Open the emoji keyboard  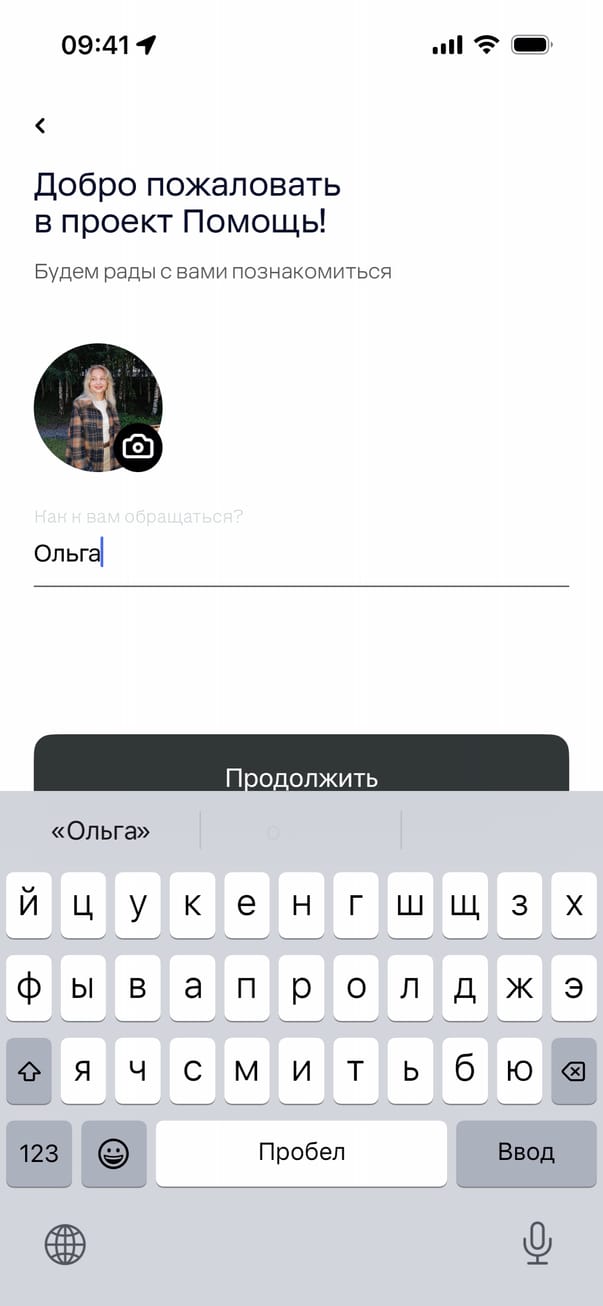[114, 1153]
